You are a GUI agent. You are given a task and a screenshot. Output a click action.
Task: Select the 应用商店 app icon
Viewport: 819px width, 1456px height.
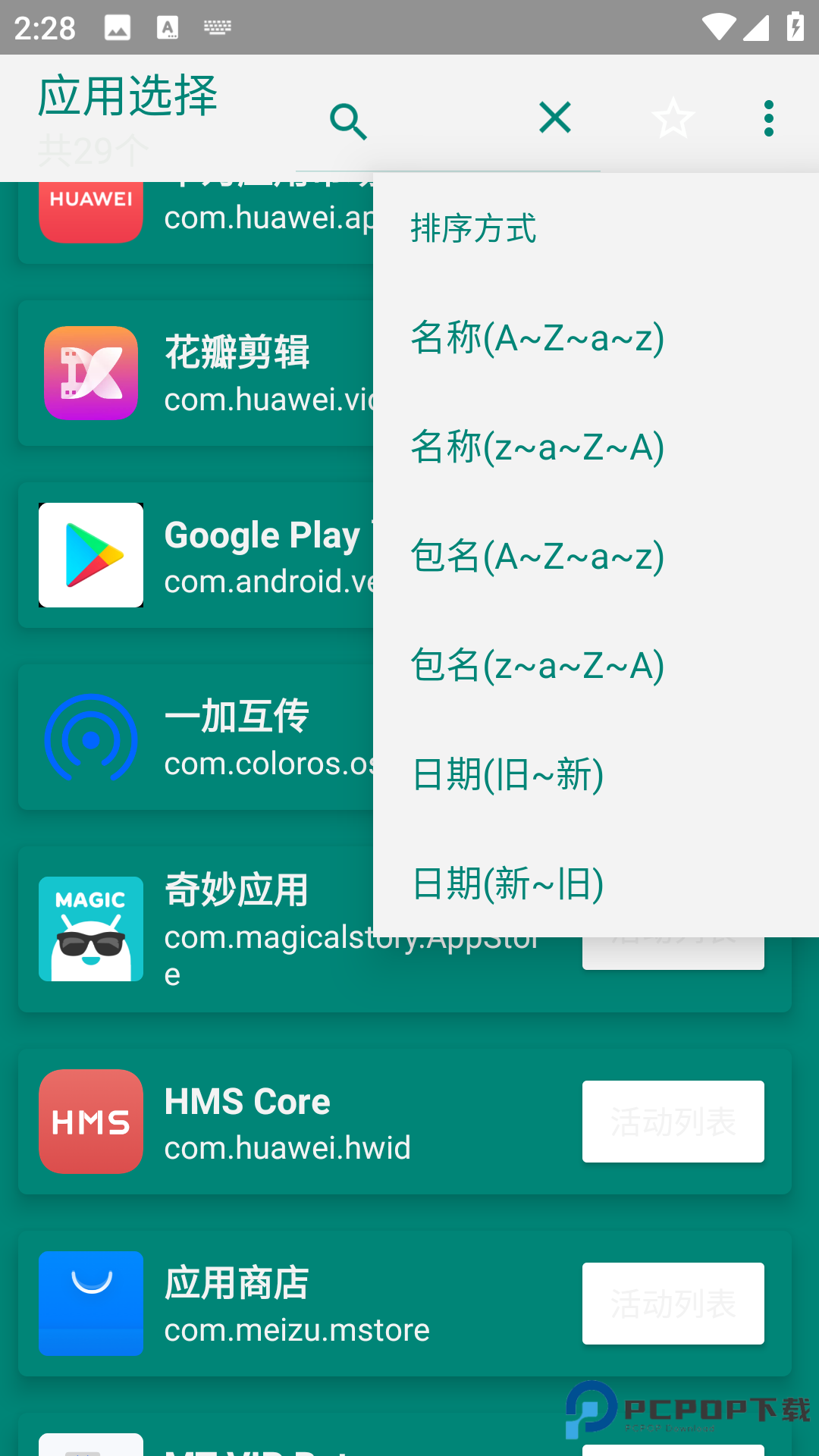pos(91,1304)
